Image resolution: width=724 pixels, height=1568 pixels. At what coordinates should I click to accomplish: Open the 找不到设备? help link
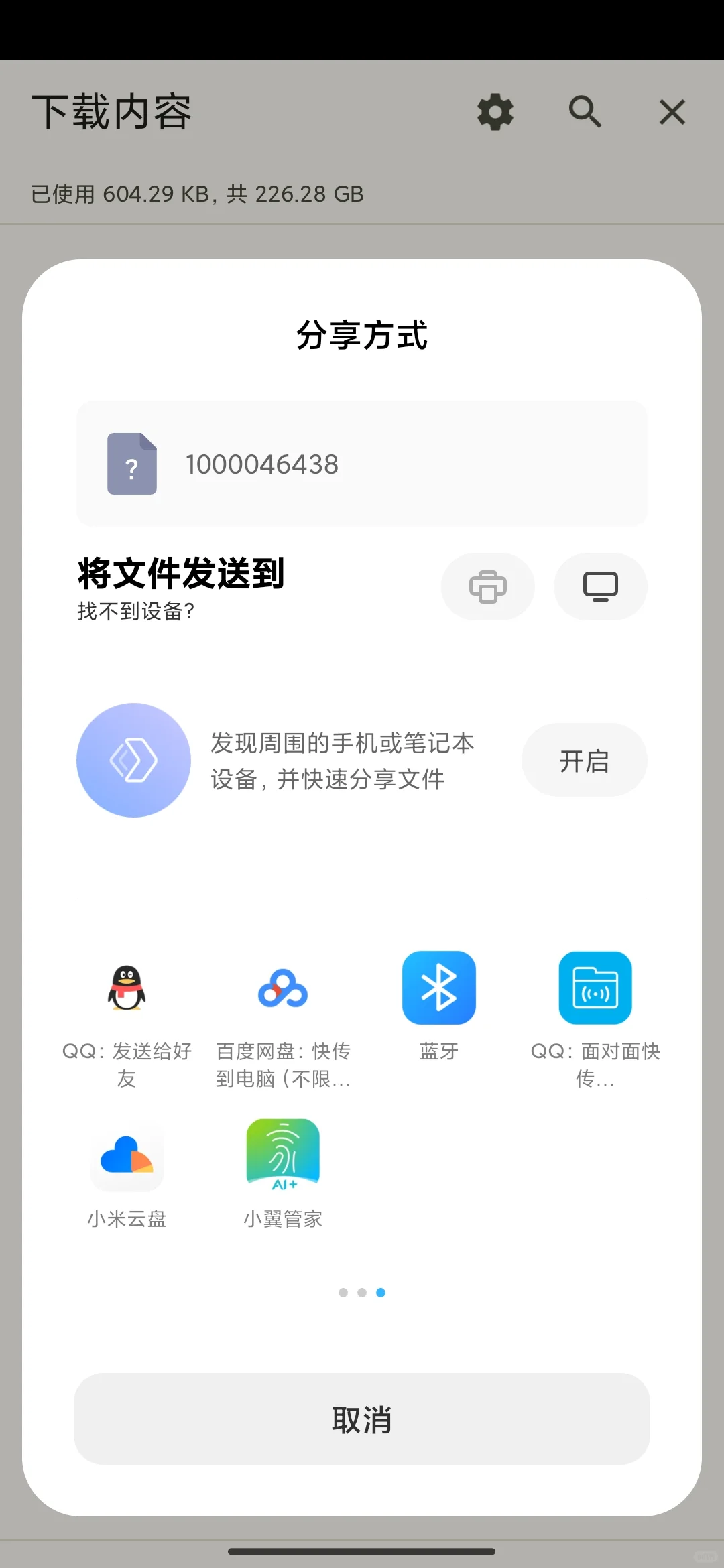pos(135,611)
